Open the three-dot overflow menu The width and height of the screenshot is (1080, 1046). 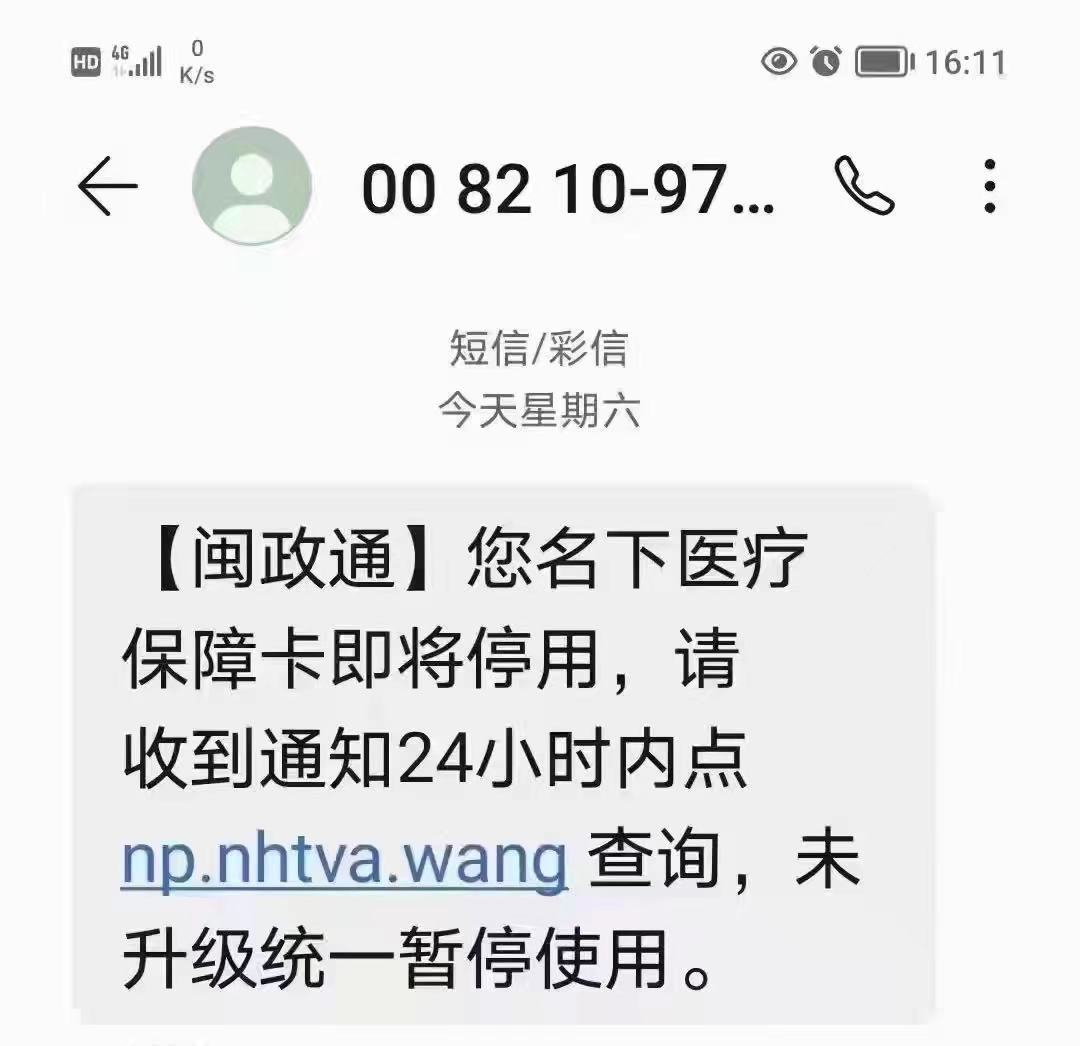(989, 186)
